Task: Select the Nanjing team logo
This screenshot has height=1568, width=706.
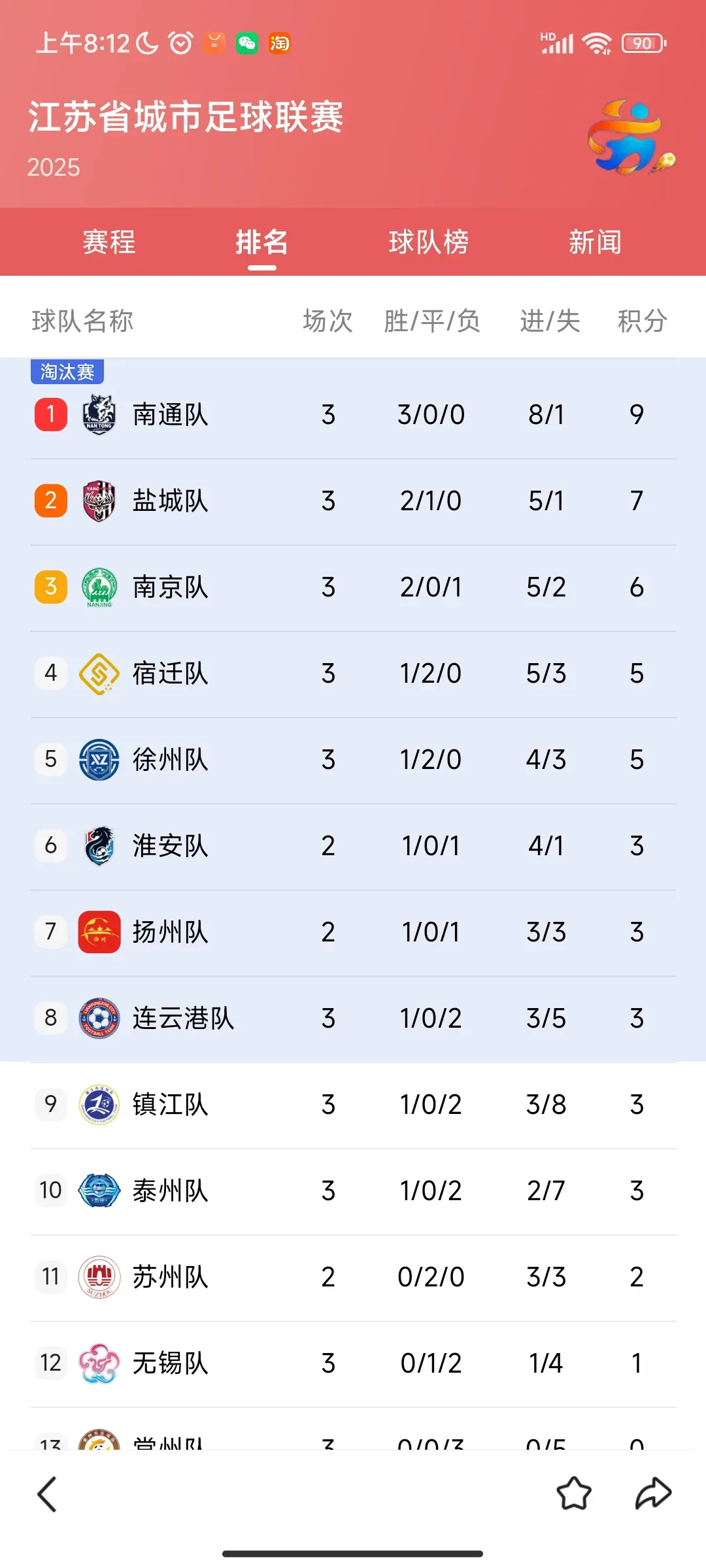Action: click(99, 587)
